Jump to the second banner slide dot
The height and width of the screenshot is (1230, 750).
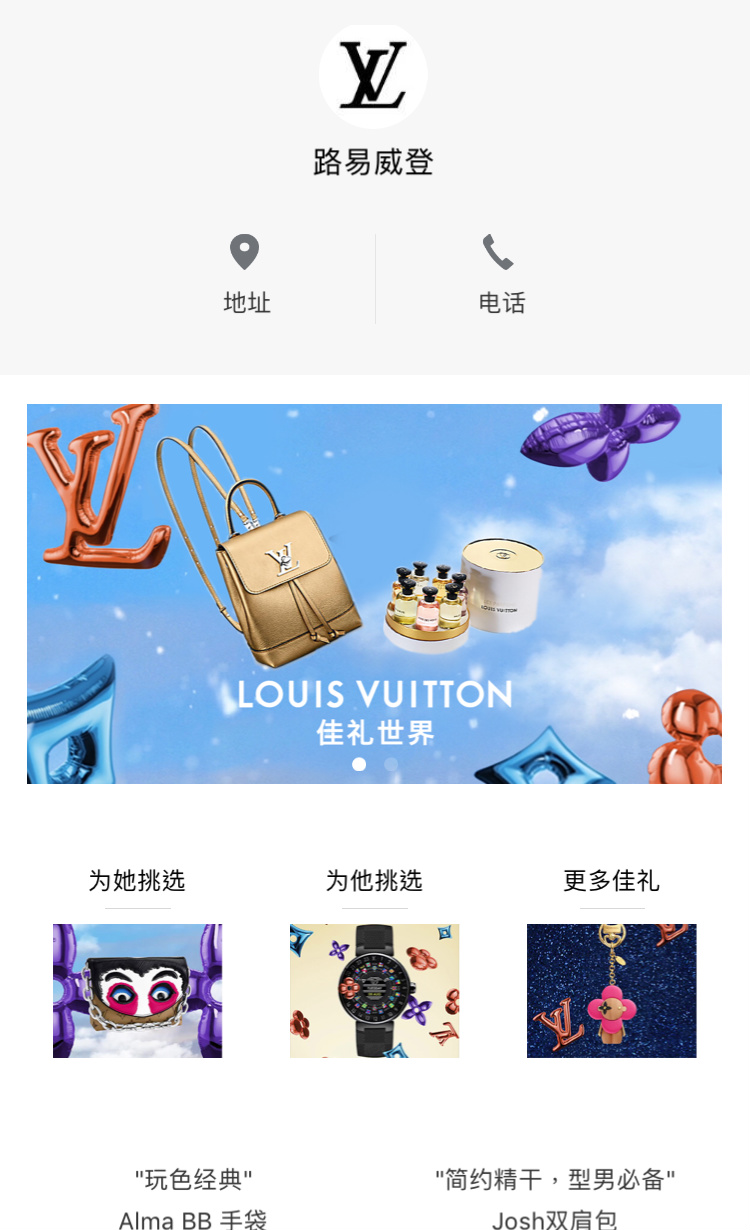pyautogui.click(x=391, y=764)
